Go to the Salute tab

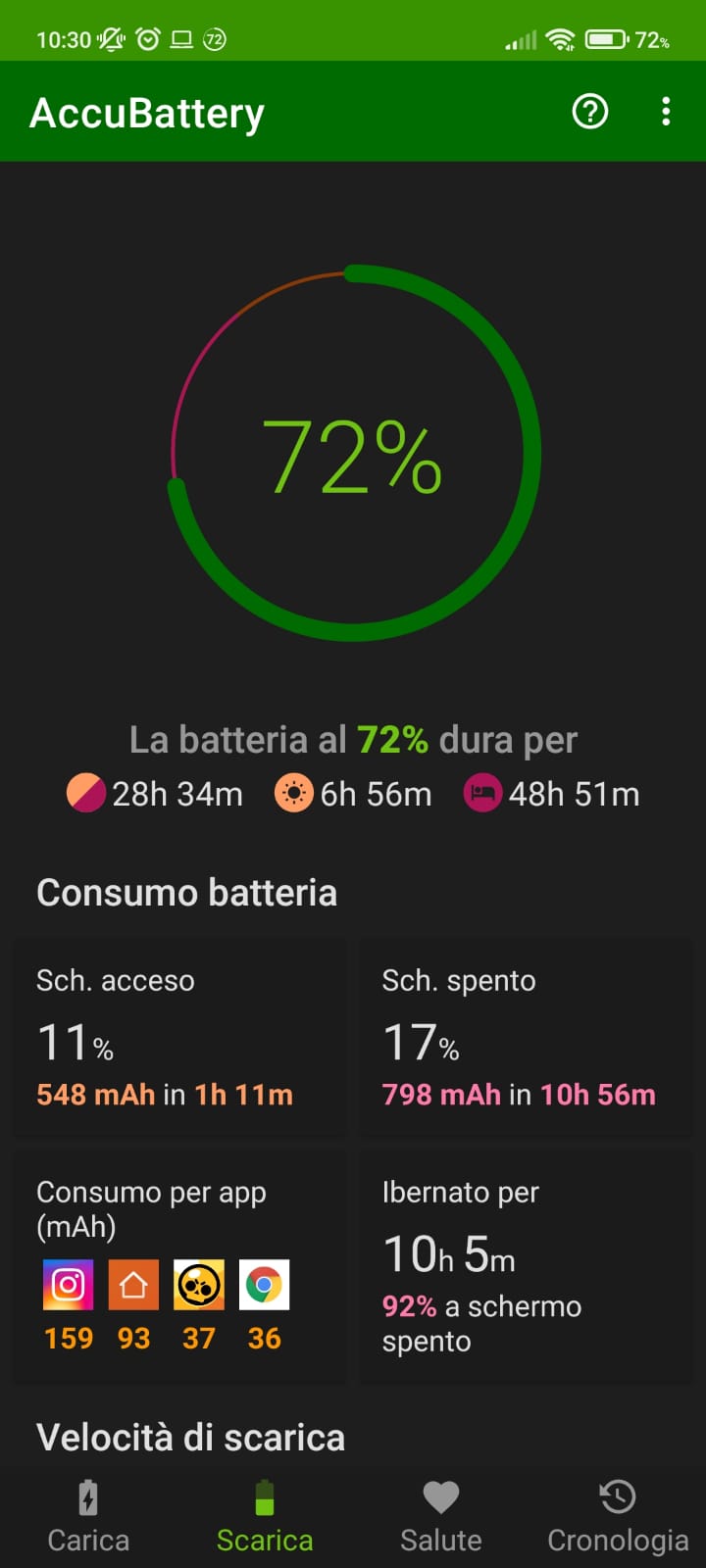tap(441, 1517)
